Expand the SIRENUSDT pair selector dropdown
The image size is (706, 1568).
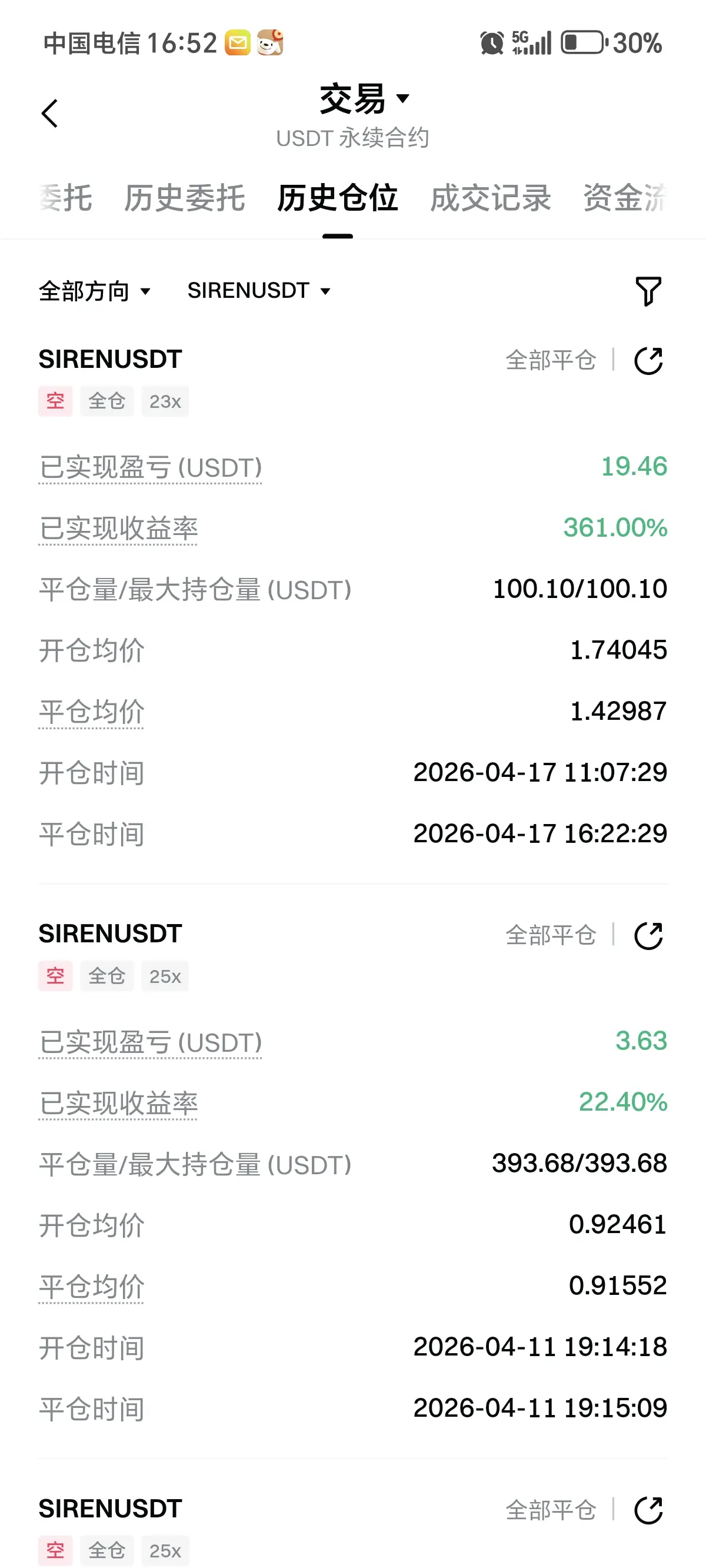point(259,291)
